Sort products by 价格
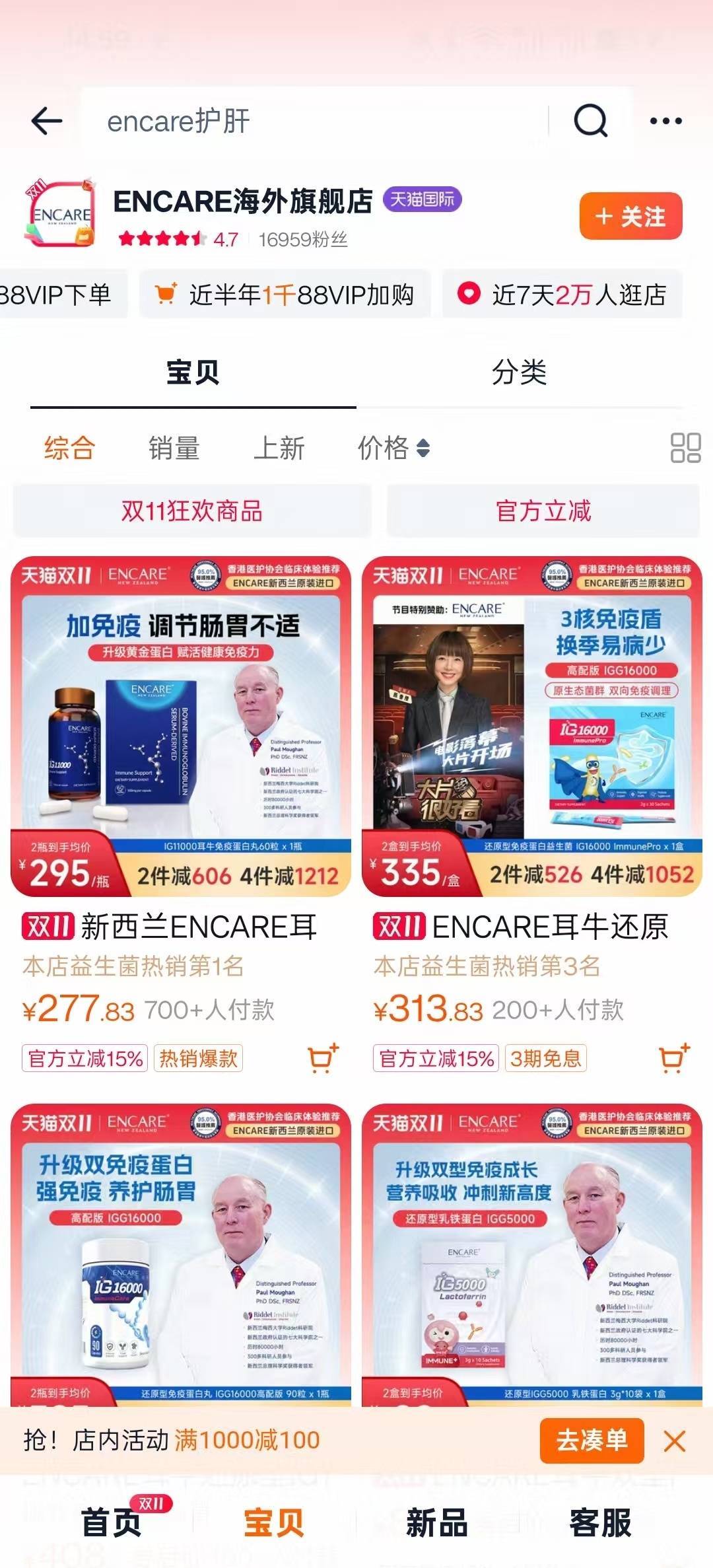 (x=393, y=448)
